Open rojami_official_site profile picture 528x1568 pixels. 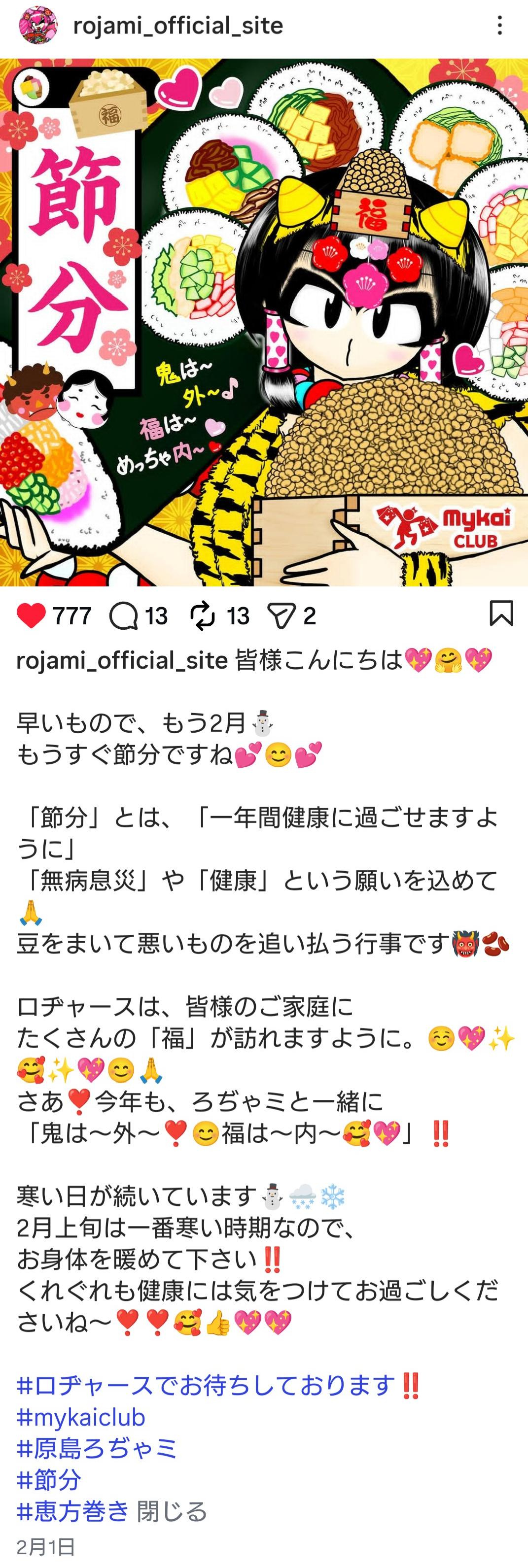[38, 26]
